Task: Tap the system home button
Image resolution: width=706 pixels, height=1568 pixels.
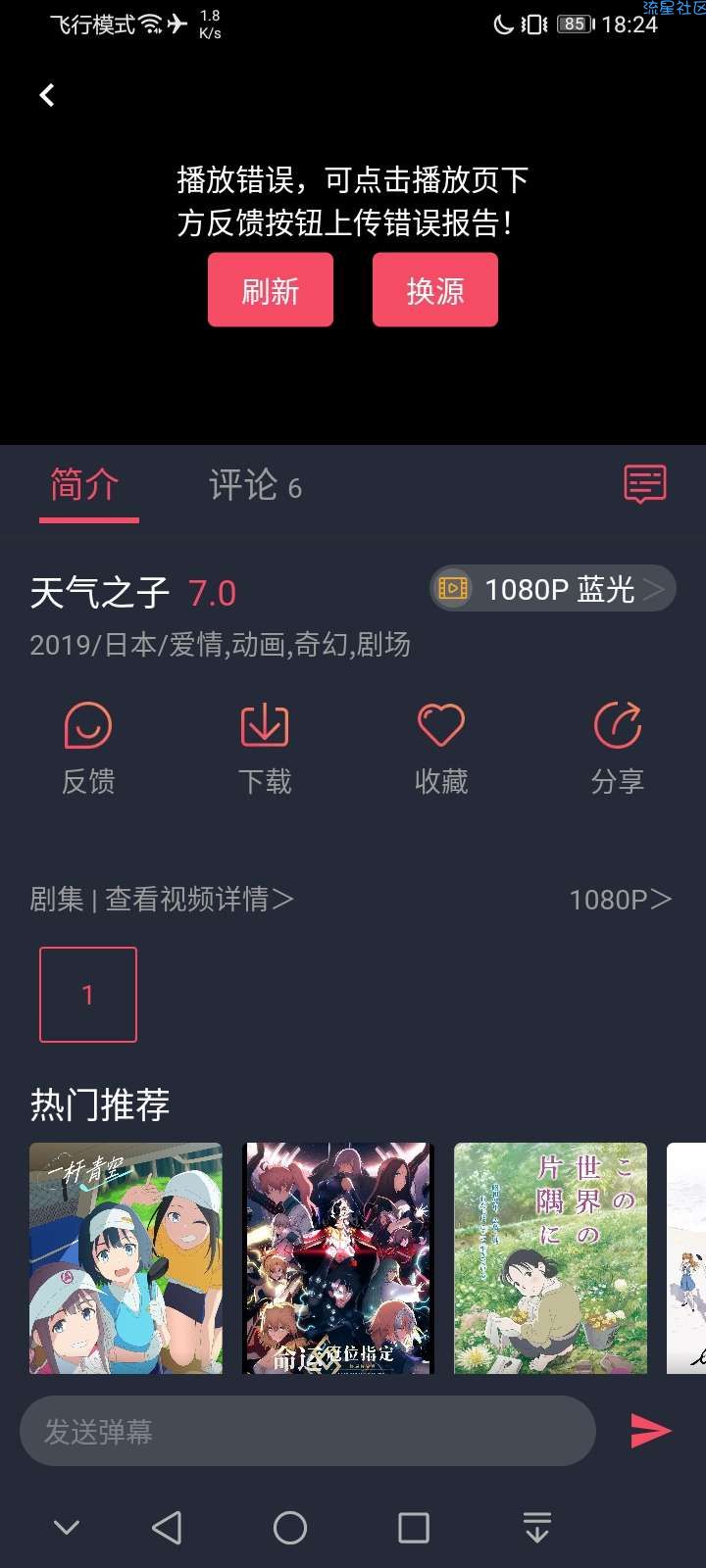Action: pos(290,1527)
